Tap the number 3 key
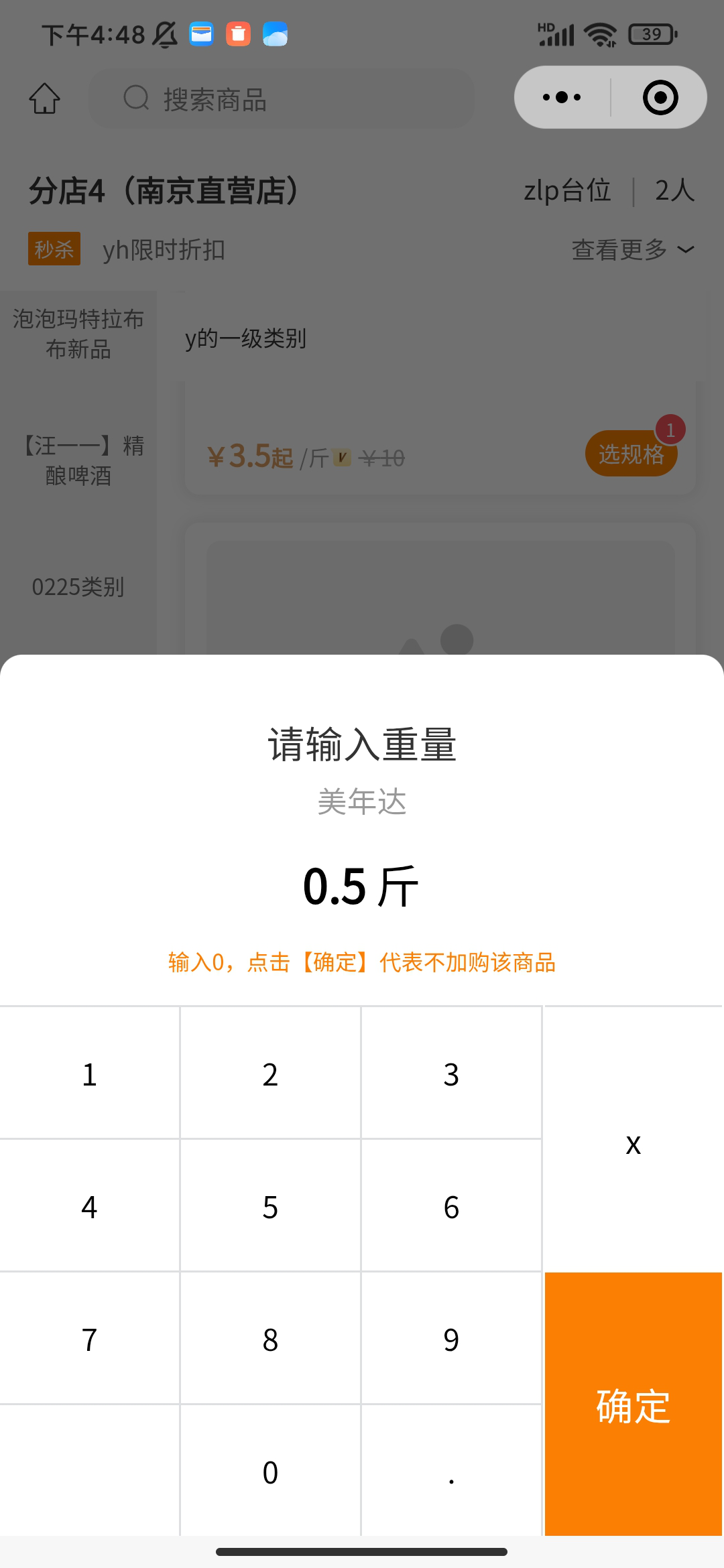 451,1073
